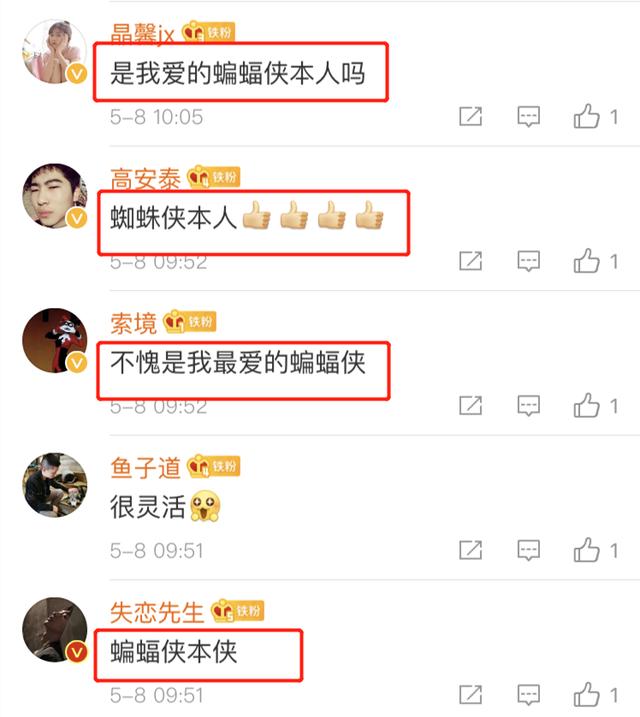Repost 高安泰's comment
Image resolution: width=640 pixels, height=717 pixels.
pyautogui.click(x=470, y=261)
